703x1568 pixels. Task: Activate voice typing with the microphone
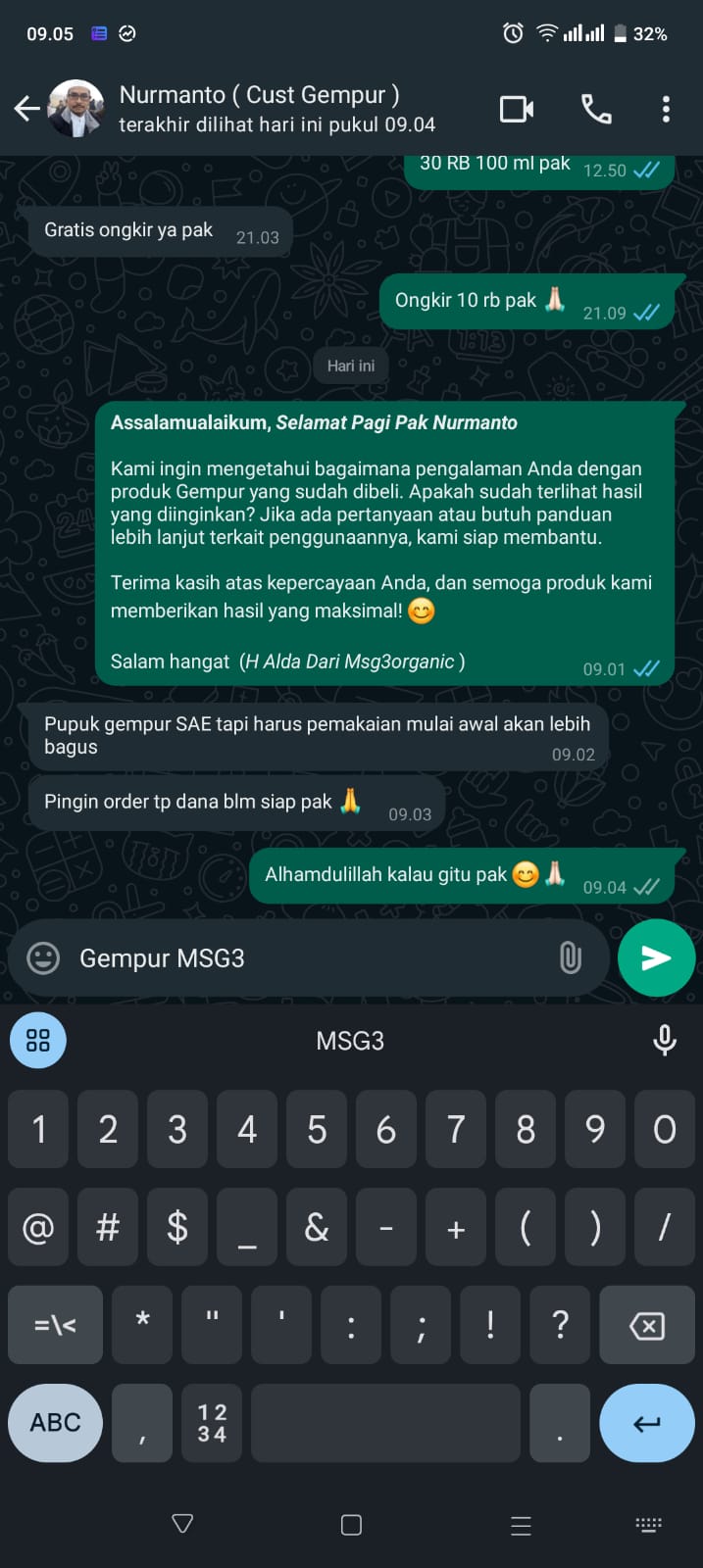point(665,1040)
